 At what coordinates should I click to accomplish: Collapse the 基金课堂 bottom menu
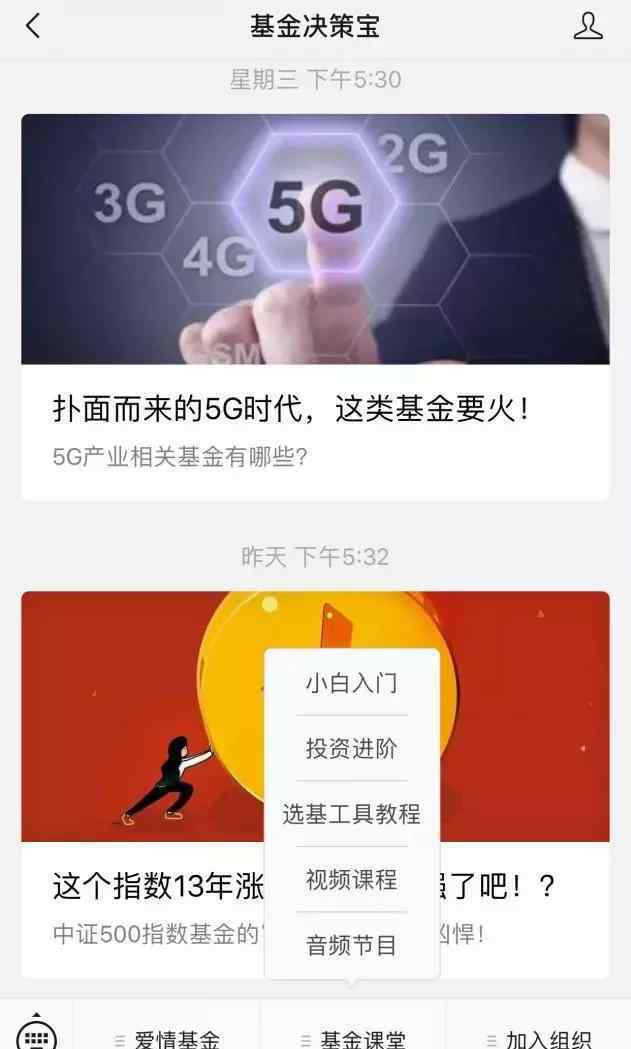coord(353,1036)
